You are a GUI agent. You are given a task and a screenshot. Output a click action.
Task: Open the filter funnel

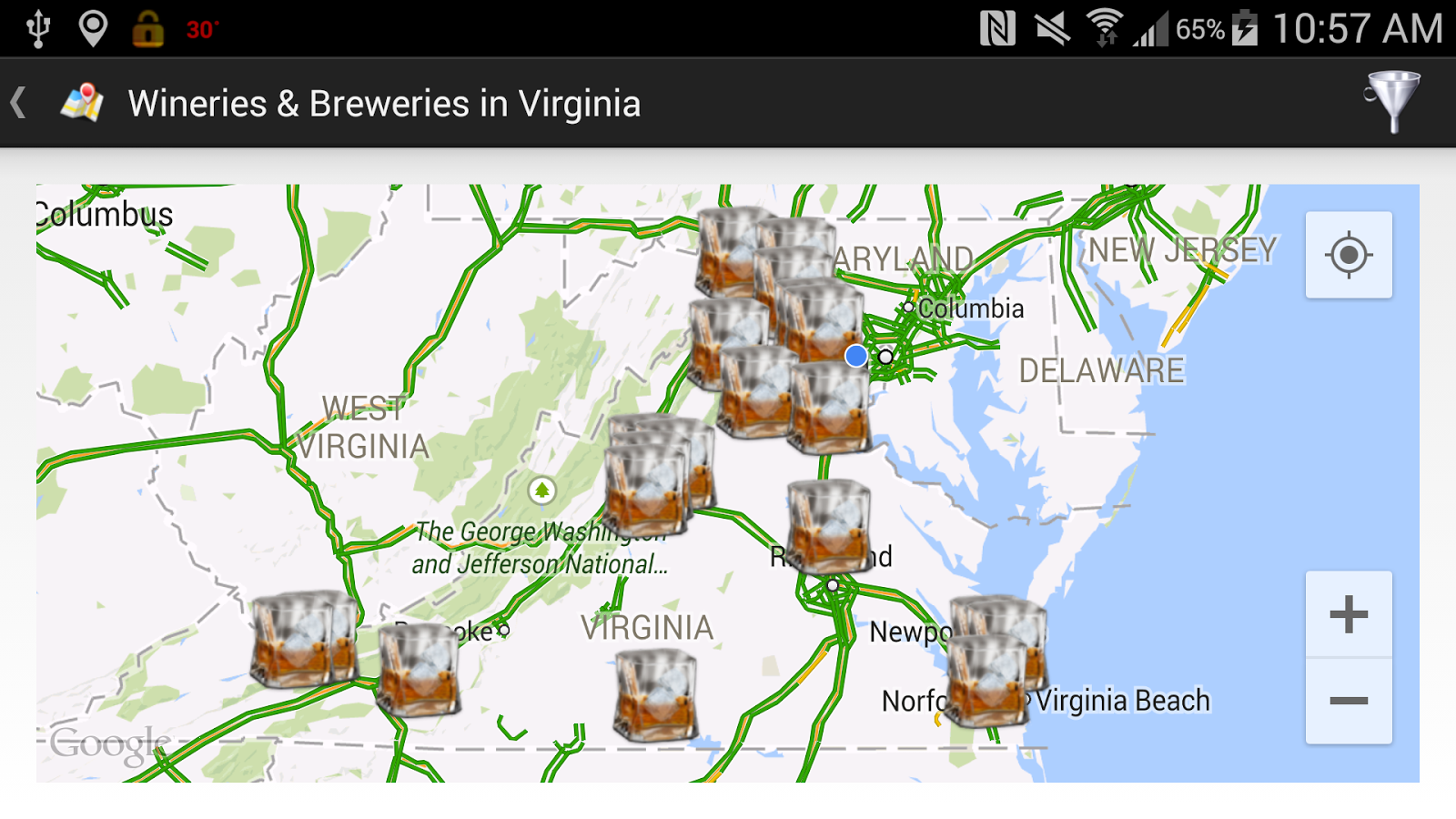[1392, 102]
